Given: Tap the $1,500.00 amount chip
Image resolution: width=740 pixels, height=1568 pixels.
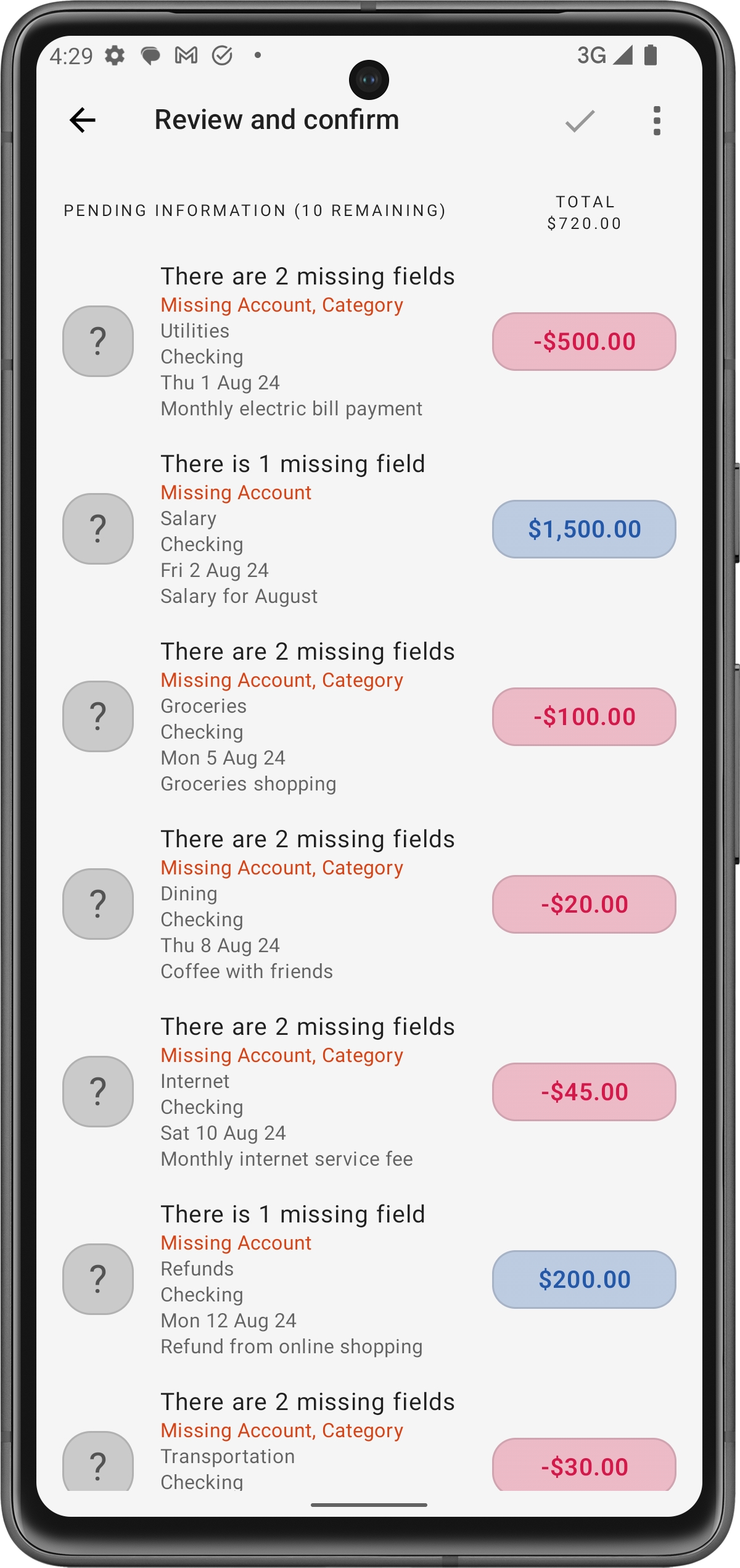Looking at the screenshot, I should pyautogui.click(x=584, y=529).
